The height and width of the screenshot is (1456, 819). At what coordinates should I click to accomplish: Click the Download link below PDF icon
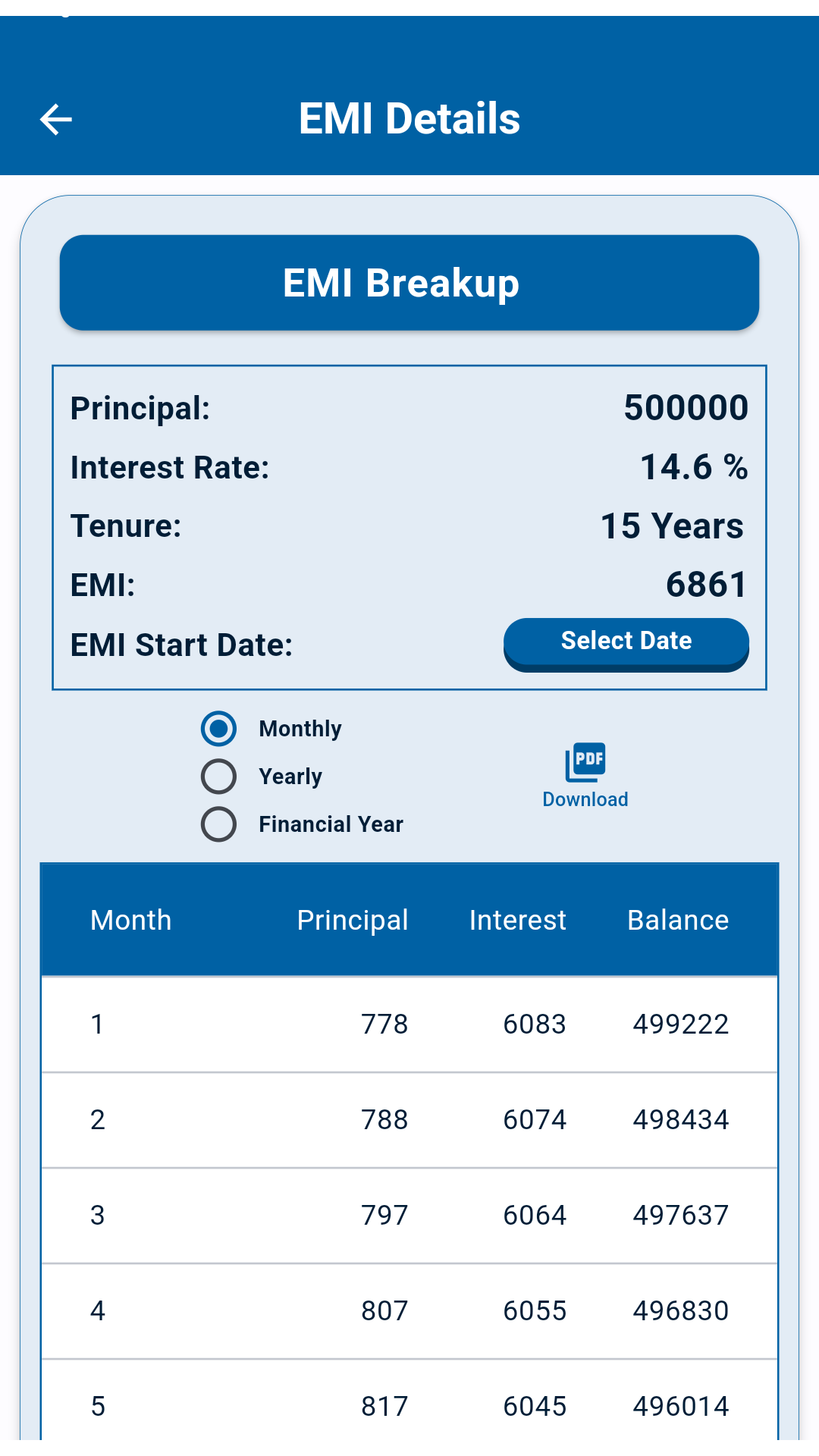(x=585, y=799)
